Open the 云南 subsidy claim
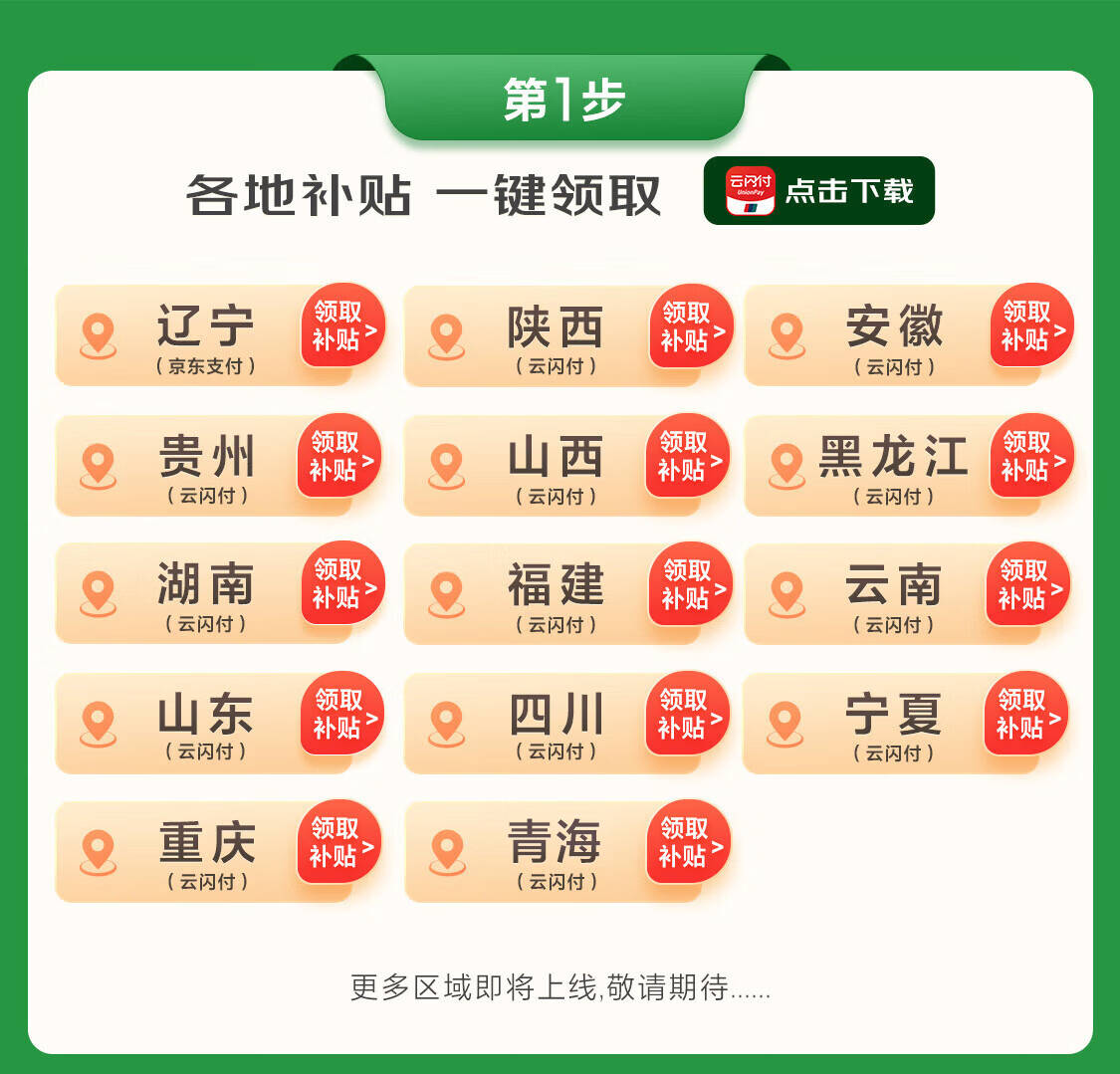The width and height of the screenshot is (1120, 1074). click(x=1027, y=584)
